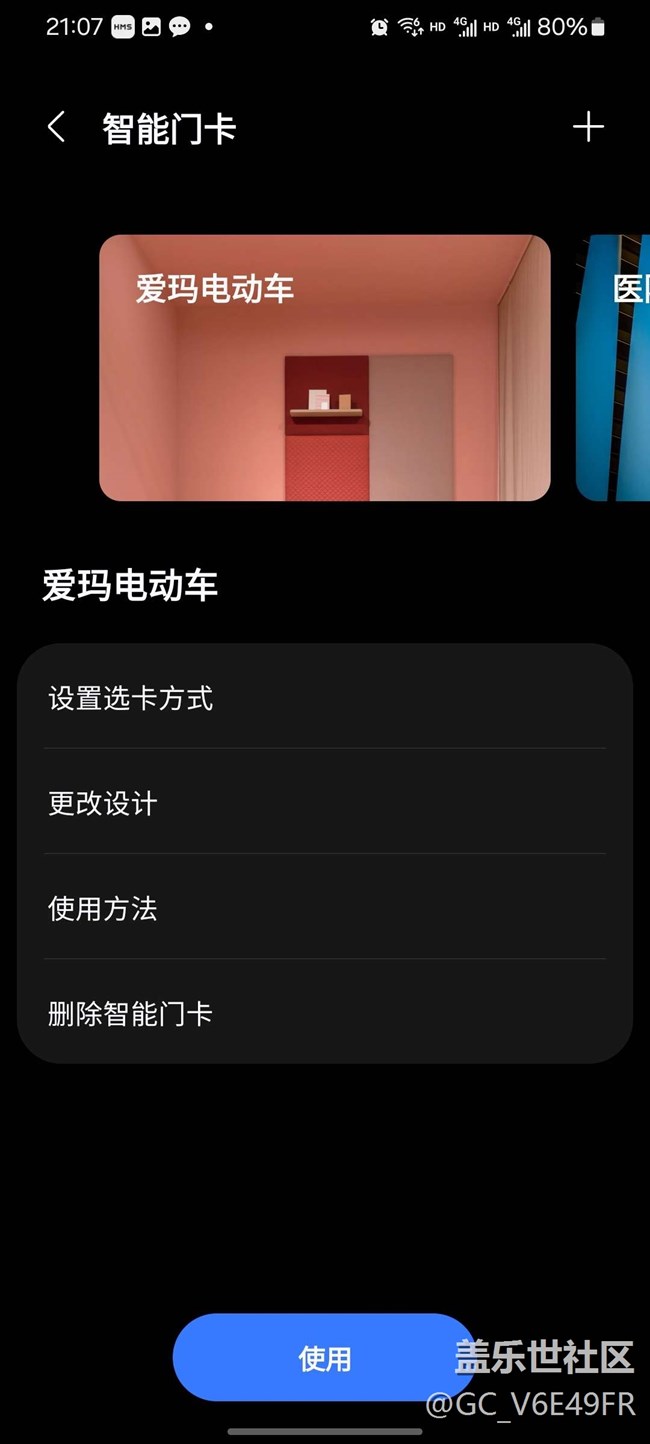Open 设置选卡方式
The width and height of the screenshot is (650, 1444).
click(x=325, y=698)
